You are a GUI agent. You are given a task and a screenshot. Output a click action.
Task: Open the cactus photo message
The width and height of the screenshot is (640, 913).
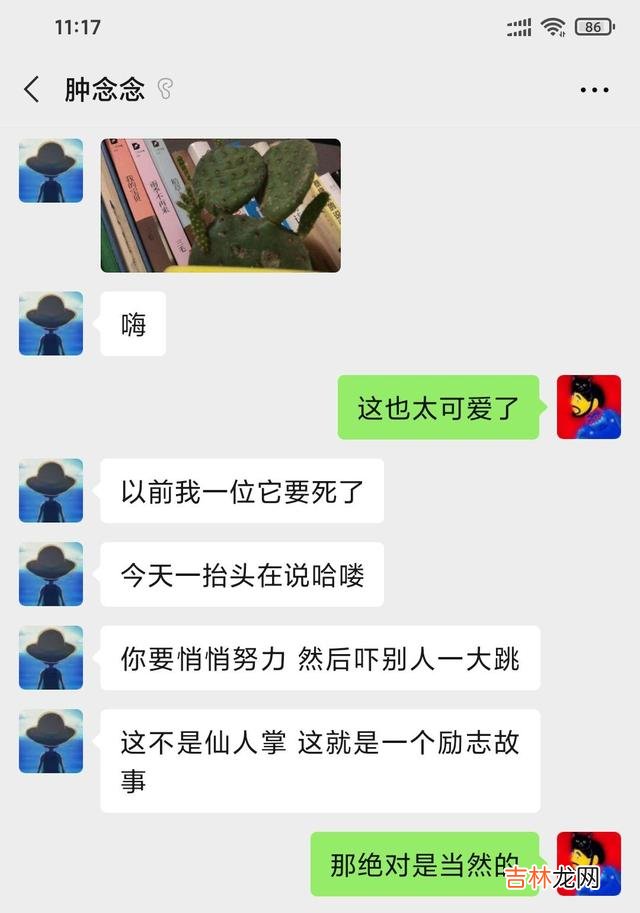click(220, 205)
